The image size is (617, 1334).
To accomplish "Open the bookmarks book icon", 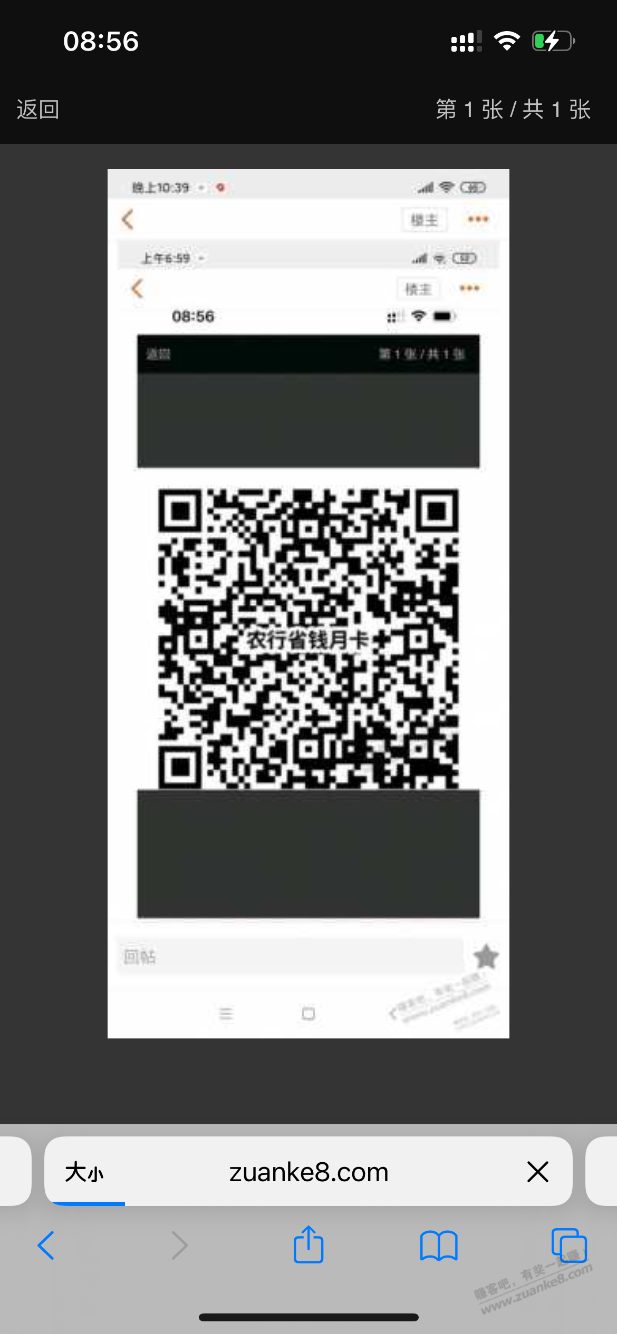I will pos(438,1245).
